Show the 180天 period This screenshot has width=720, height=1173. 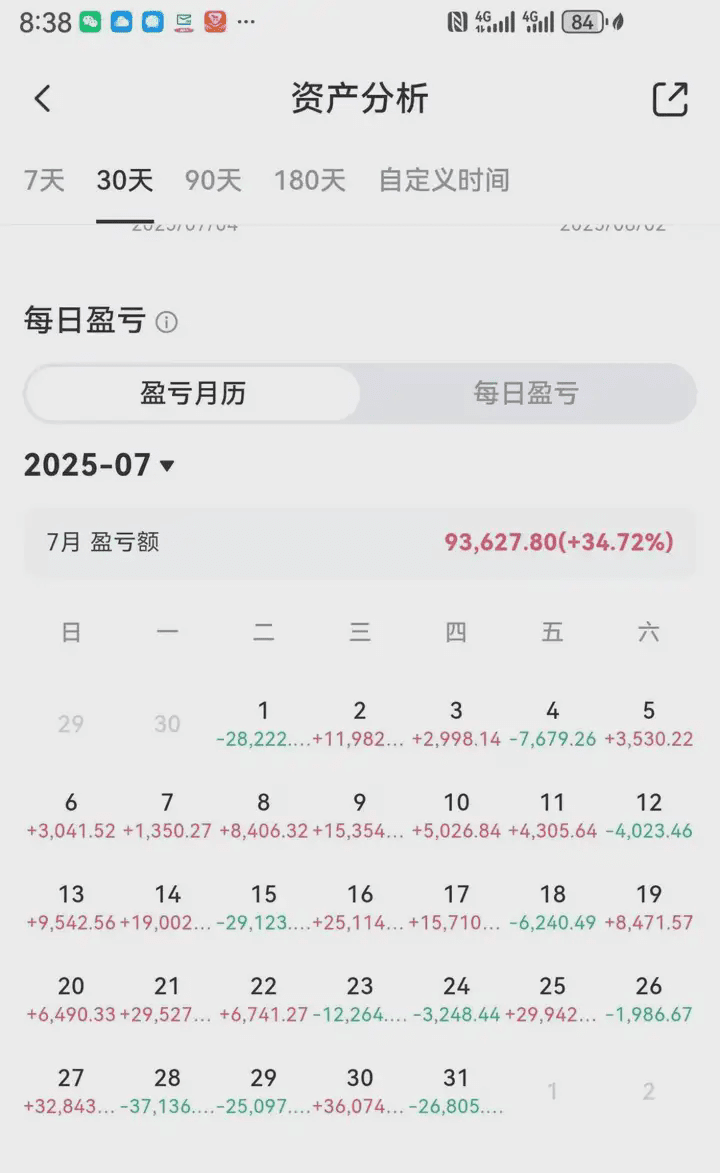(310, 181)
